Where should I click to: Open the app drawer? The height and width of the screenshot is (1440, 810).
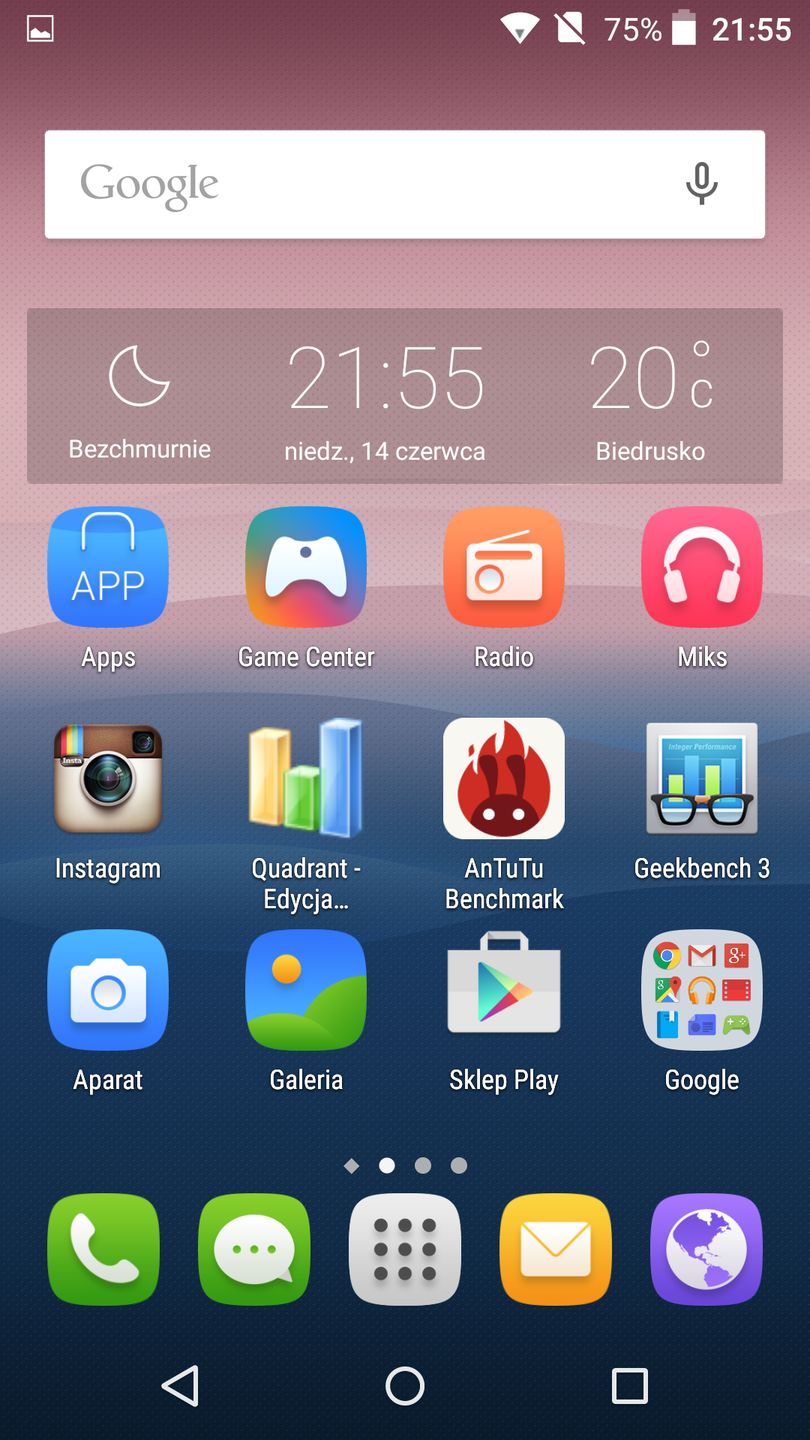pyautogui.click(x=405, y=1249)
